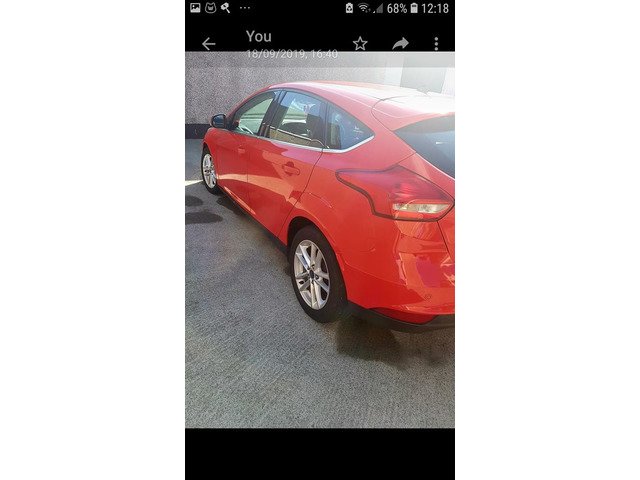Viewport: 640px width, 480px height.
Task: Go back using the arrow
Action: tap(208, 44)
